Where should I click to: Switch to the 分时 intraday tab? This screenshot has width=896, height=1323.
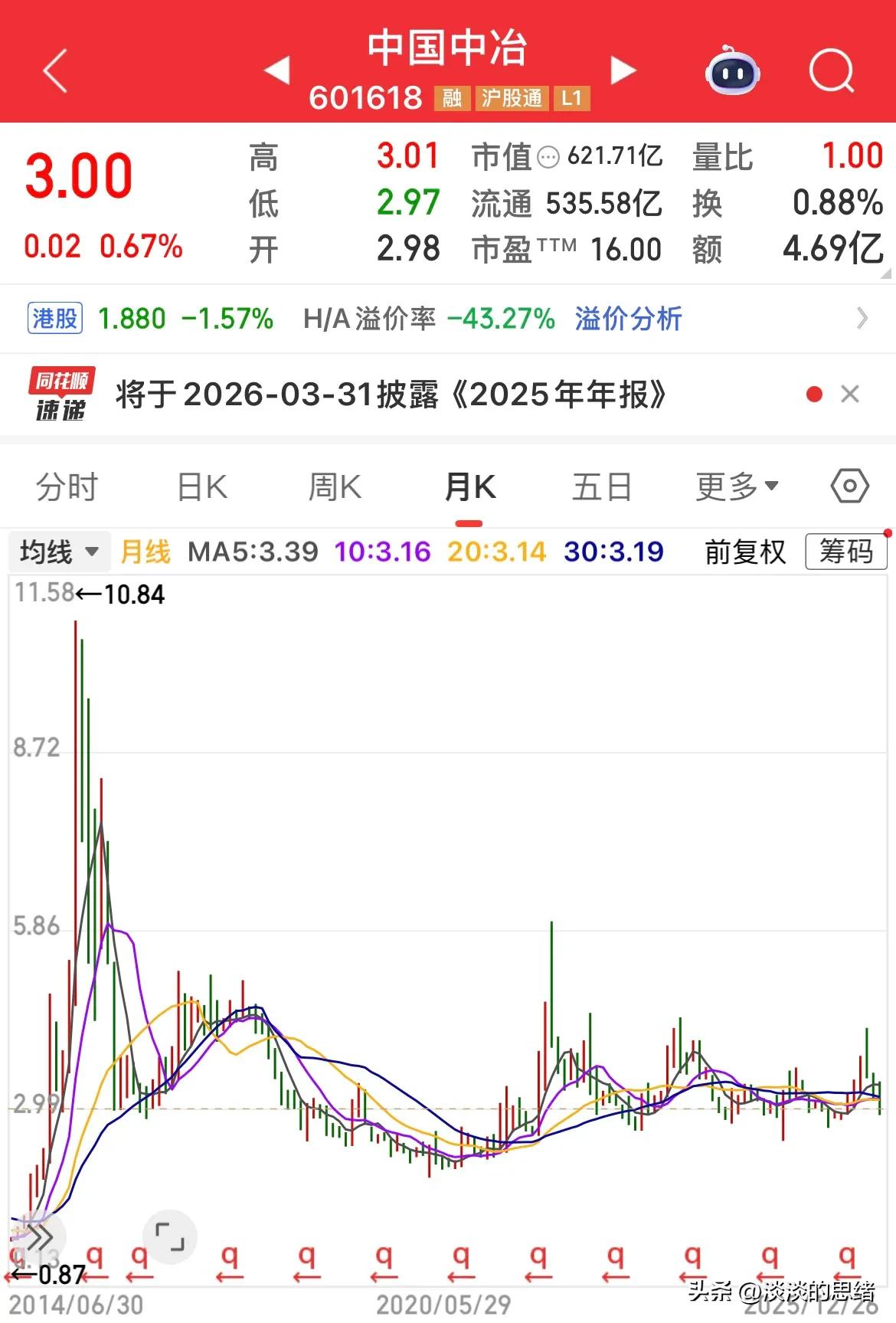(67, 486)
